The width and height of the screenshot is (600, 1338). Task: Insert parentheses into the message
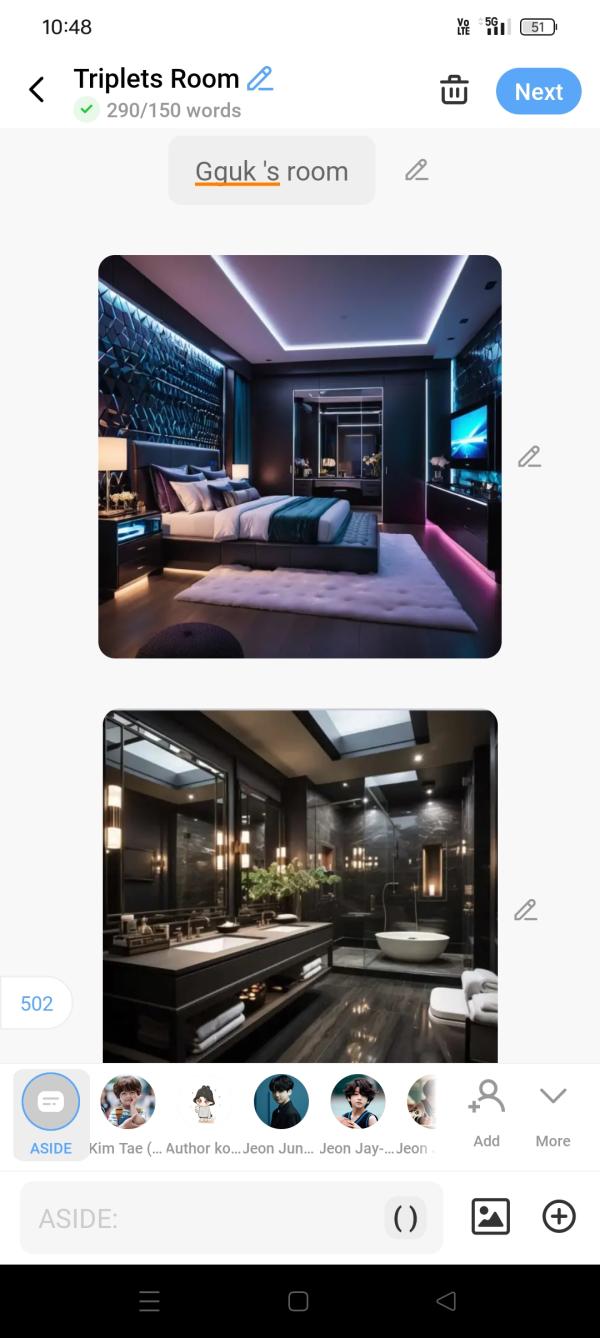405,1218
